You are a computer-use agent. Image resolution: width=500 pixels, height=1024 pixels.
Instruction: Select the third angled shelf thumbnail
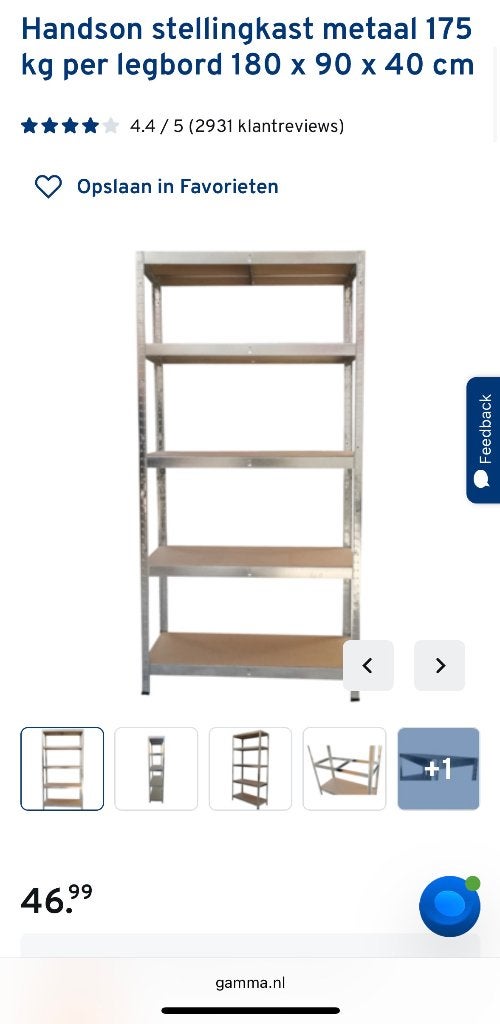pos(250,769)
